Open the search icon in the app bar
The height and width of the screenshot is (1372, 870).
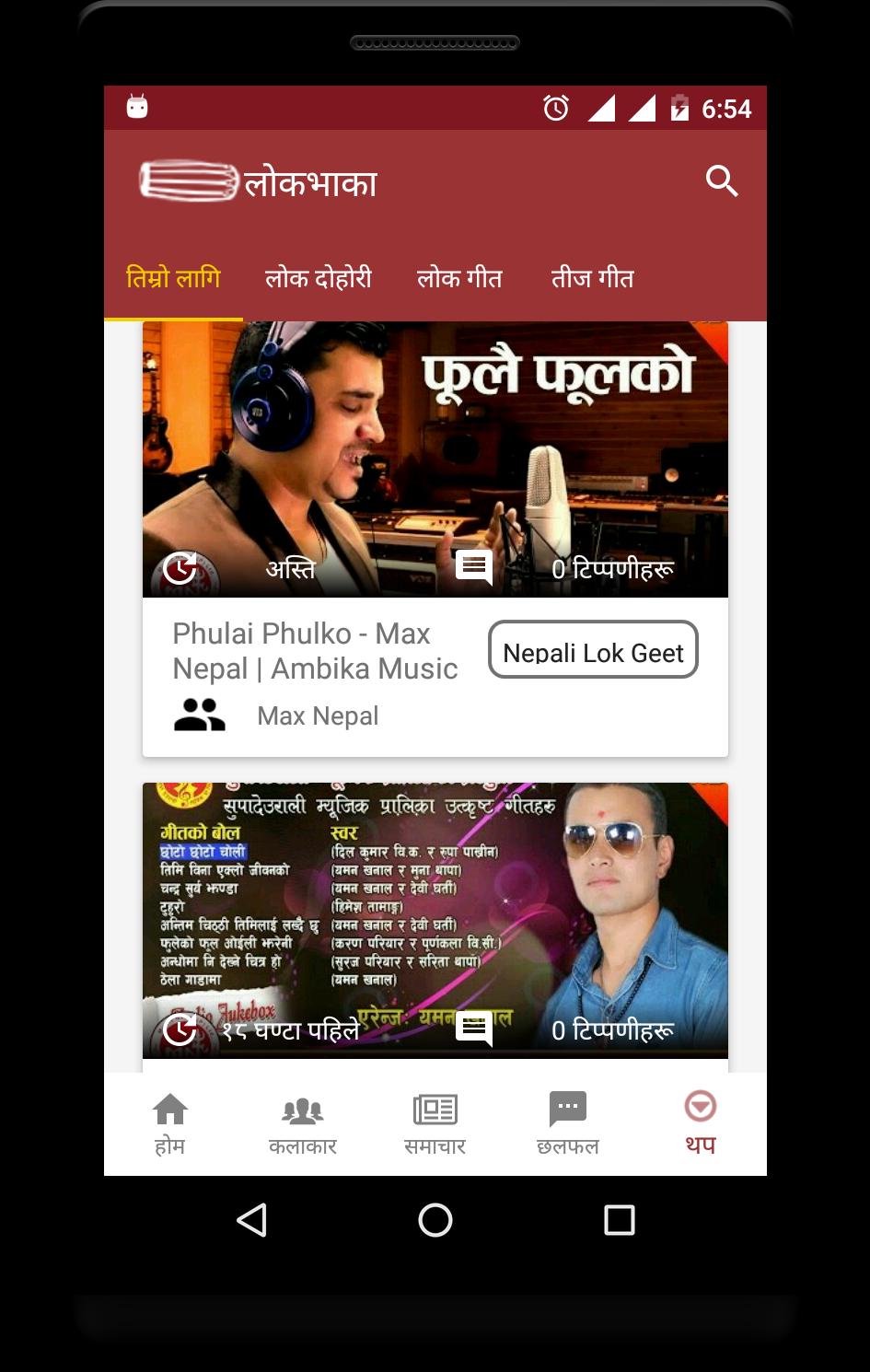(721, 181)
